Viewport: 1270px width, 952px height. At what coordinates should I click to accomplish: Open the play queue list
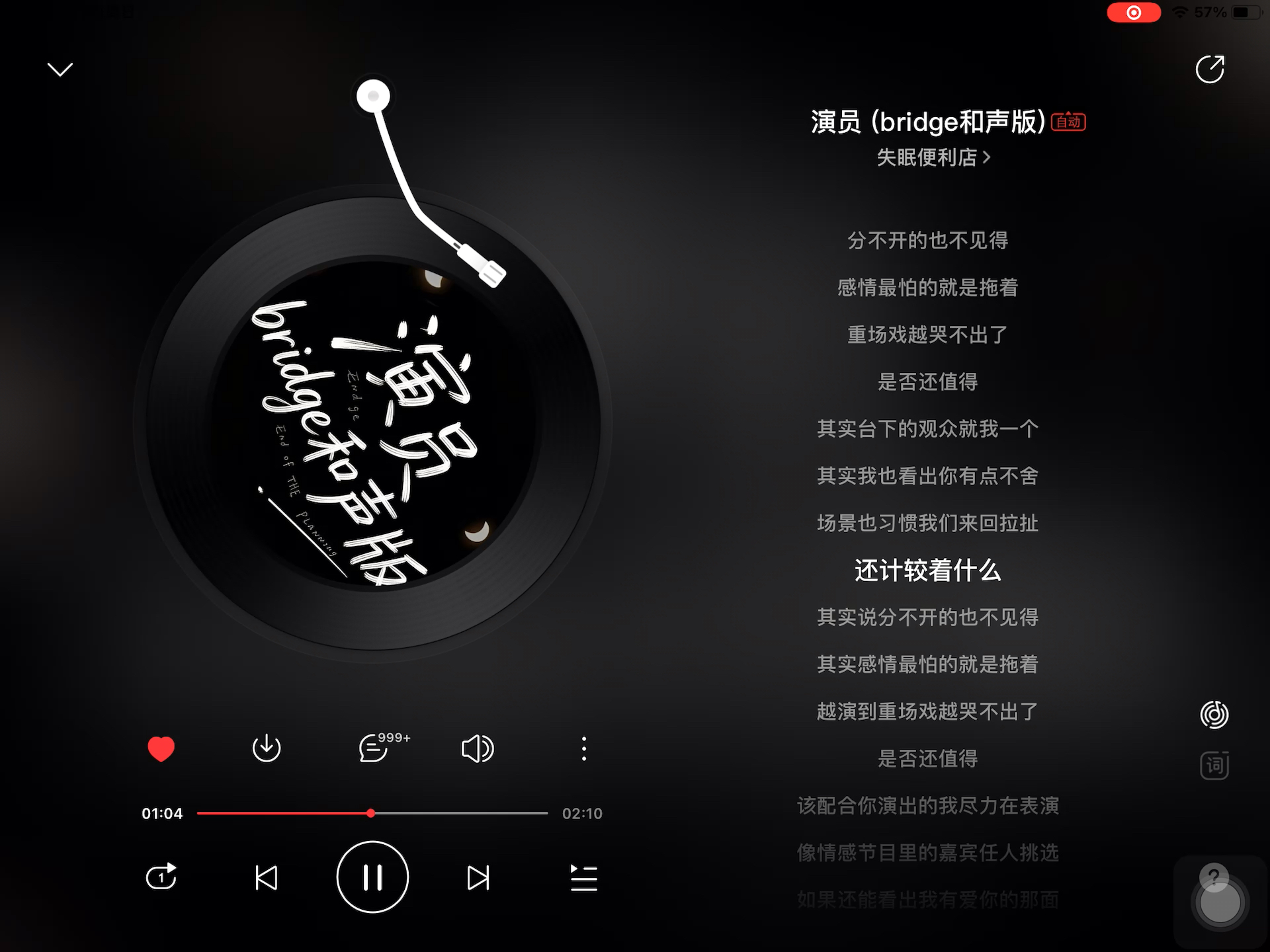[x=583, y=877]
